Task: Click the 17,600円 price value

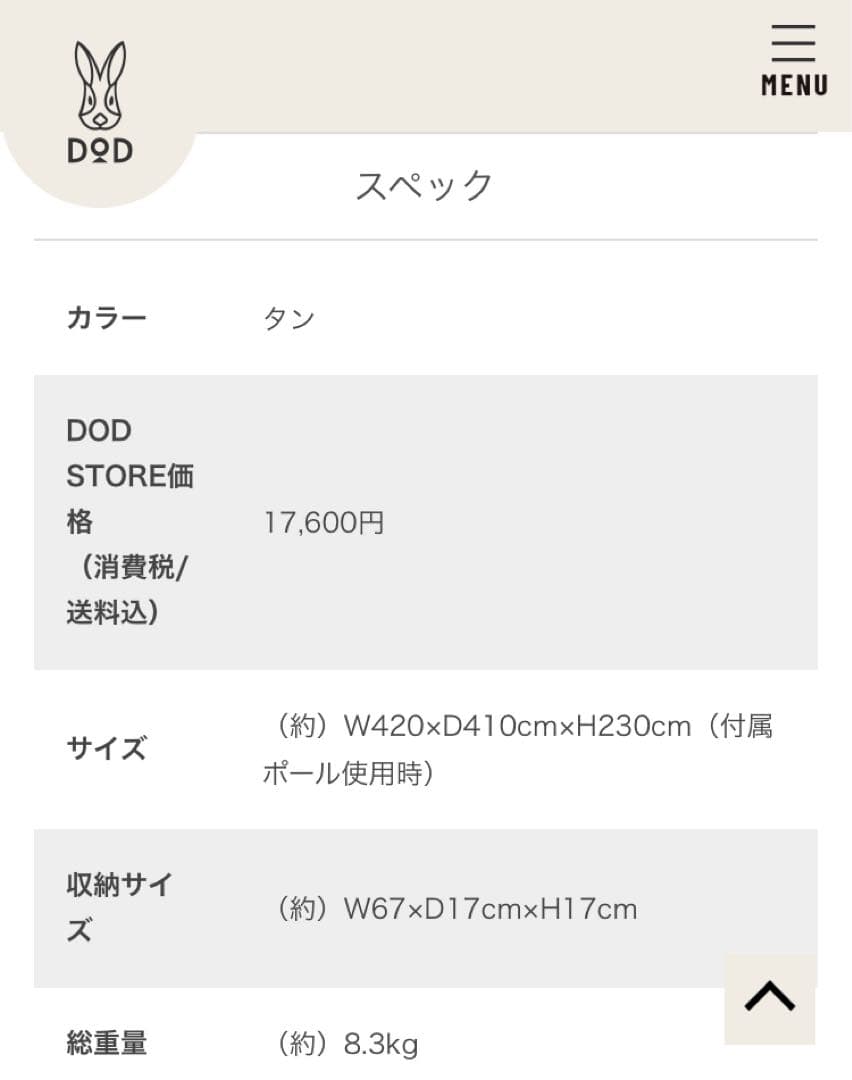Action: coord(323,521)
